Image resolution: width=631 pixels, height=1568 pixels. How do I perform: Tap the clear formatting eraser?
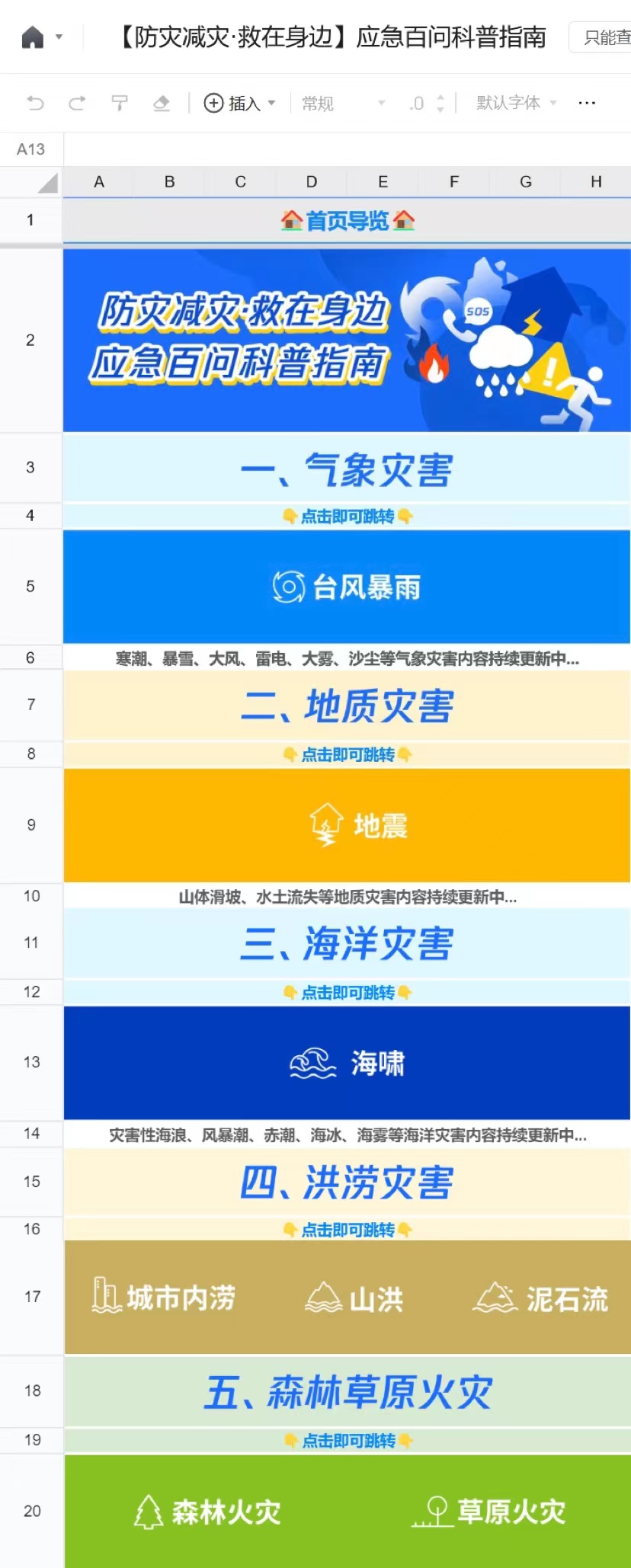[x=161, y=103]
